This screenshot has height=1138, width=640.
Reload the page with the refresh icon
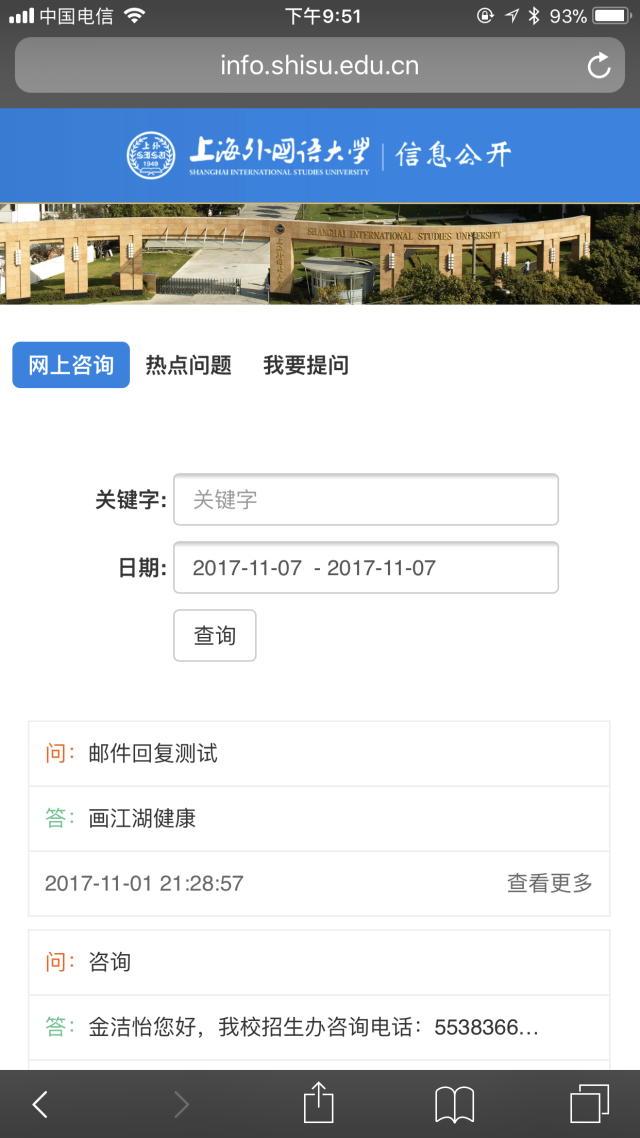pyautogui.click(x=598, y=66)
